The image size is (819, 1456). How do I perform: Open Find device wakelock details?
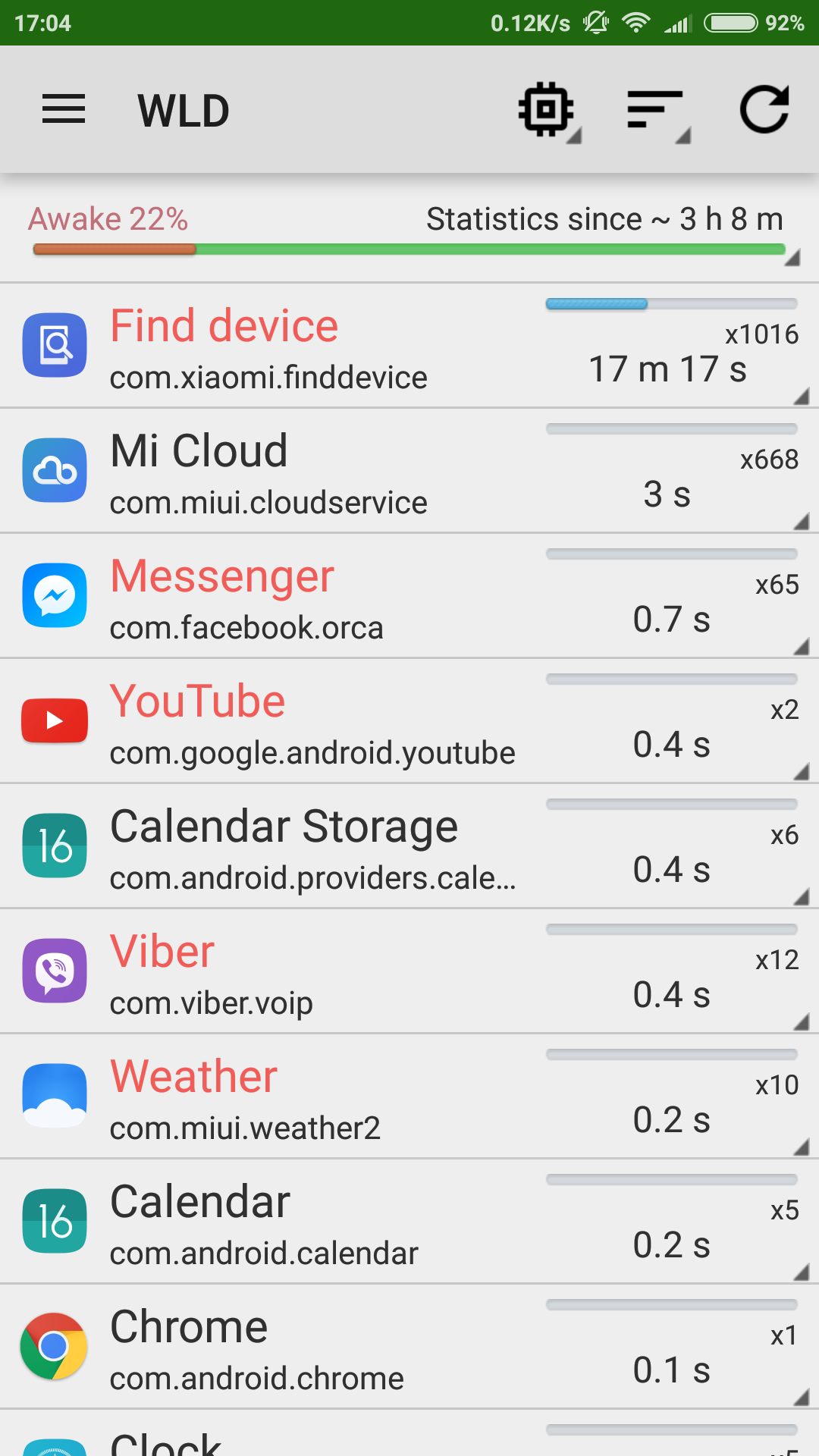coord(409,347)
